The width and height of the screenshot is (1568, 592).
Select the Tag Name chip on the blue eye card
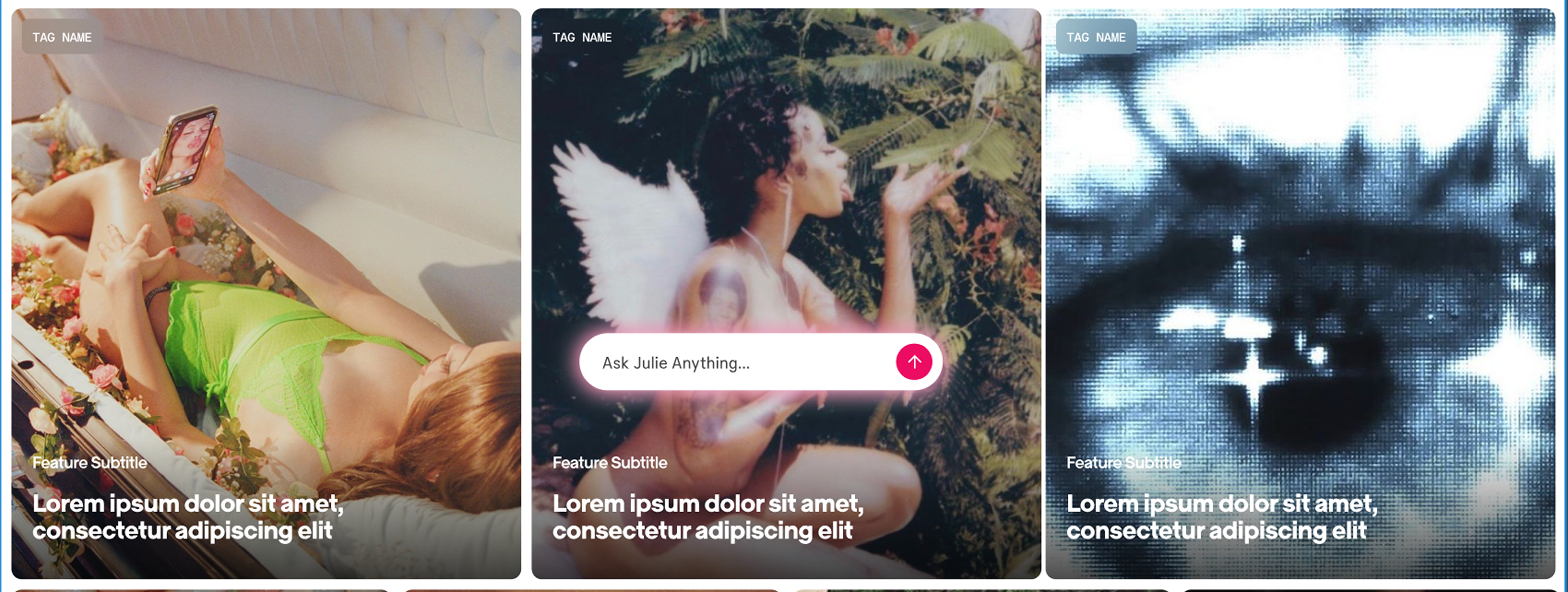click(x=1096, y=37)
